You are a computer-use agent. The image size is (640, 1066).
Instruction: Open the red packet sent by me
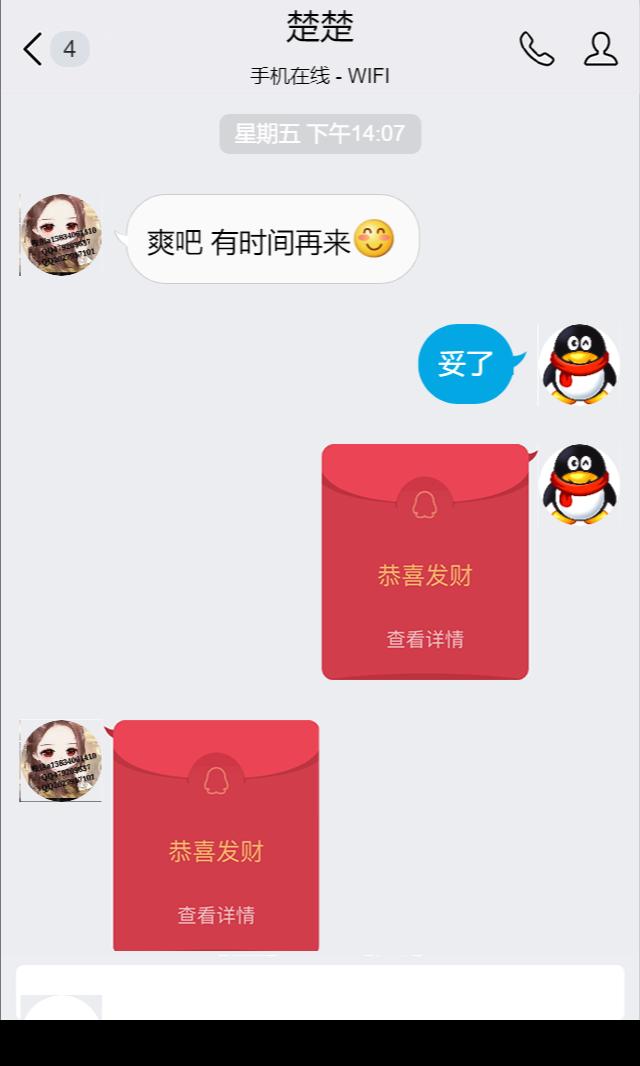(x=425, y=562)
